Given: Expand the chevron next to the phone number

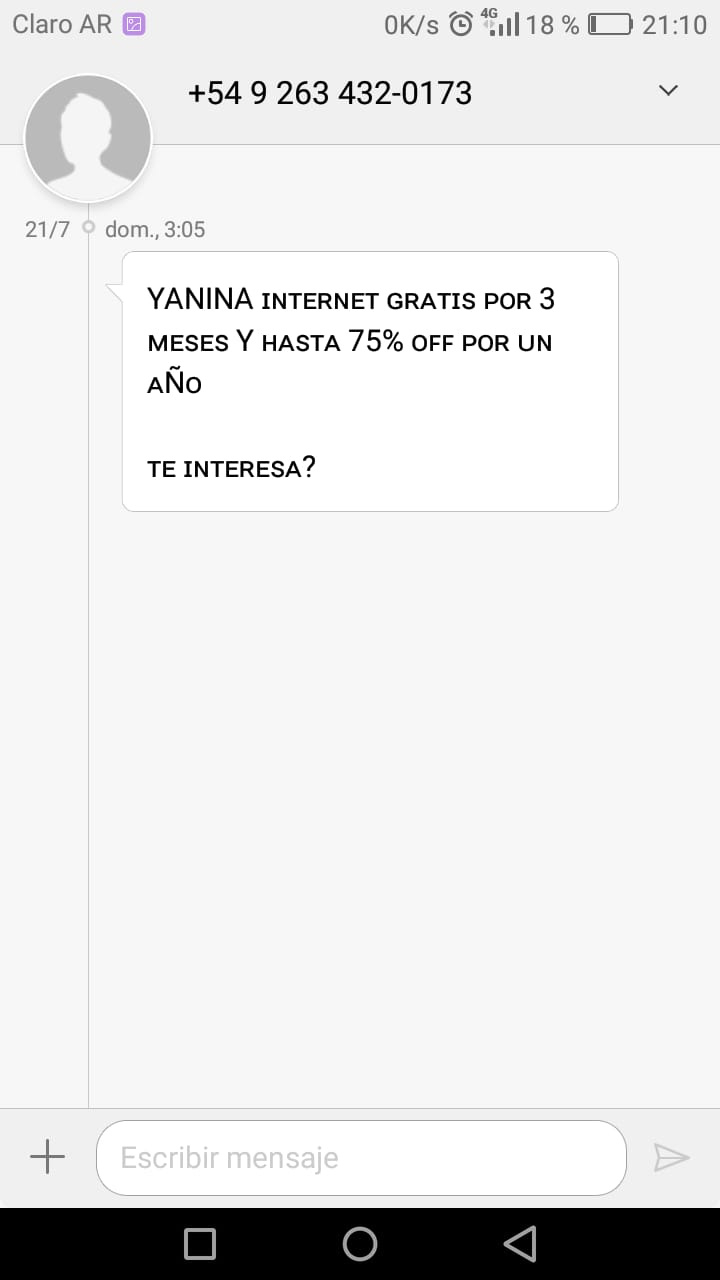Looking at the screenshot, I should tap(669, 91).
